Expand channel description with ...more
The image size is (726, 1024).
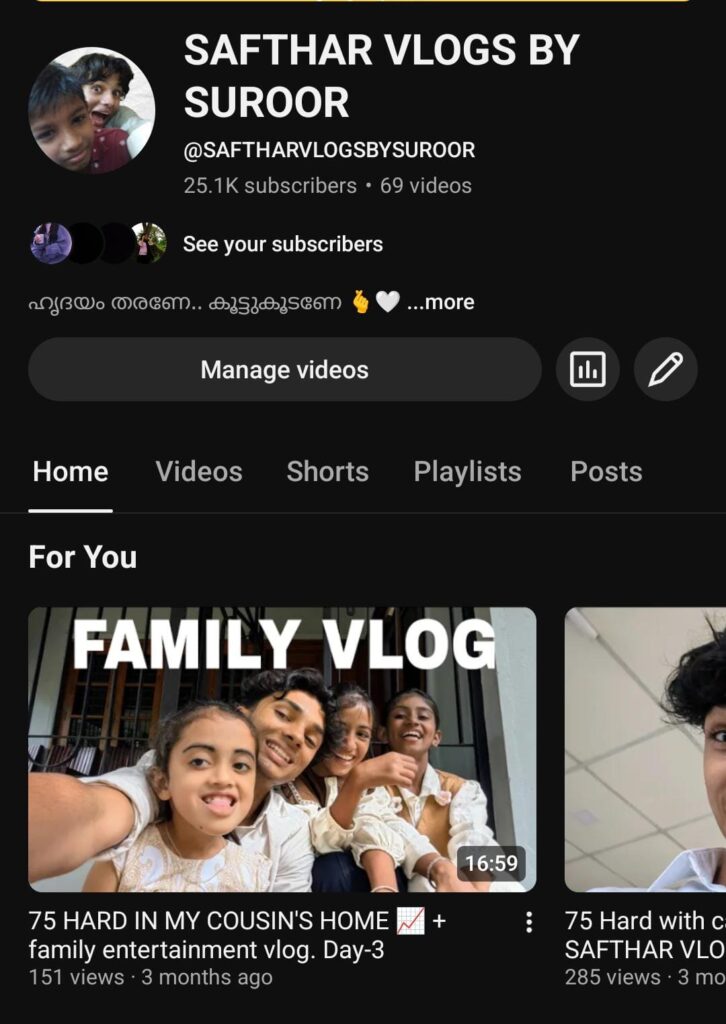point(441,302)
